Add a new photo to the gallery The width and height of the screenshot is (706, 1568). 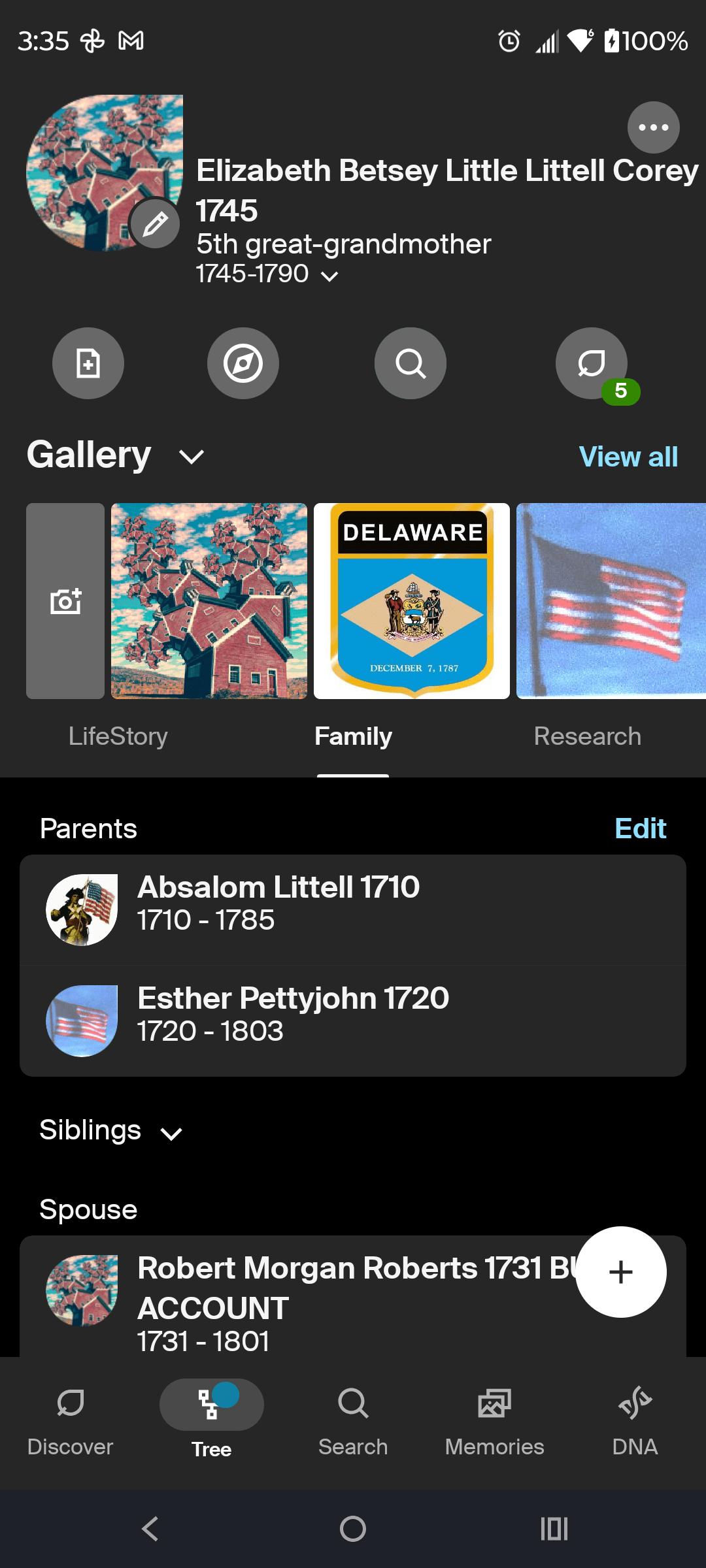(65, 601)
